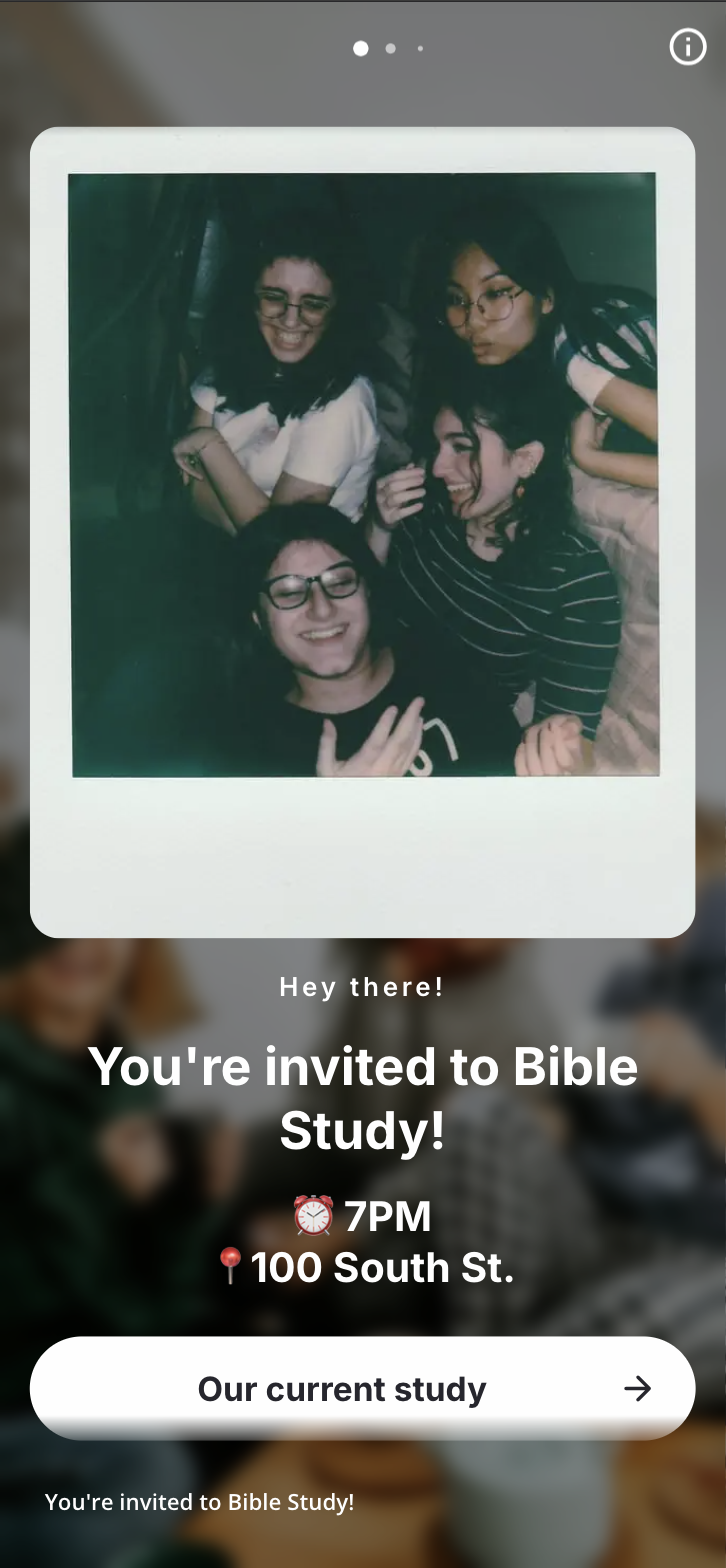The width and height of the screenshot is (726, 1568).
Task: Open the info icon
Action: click(687, 47)
